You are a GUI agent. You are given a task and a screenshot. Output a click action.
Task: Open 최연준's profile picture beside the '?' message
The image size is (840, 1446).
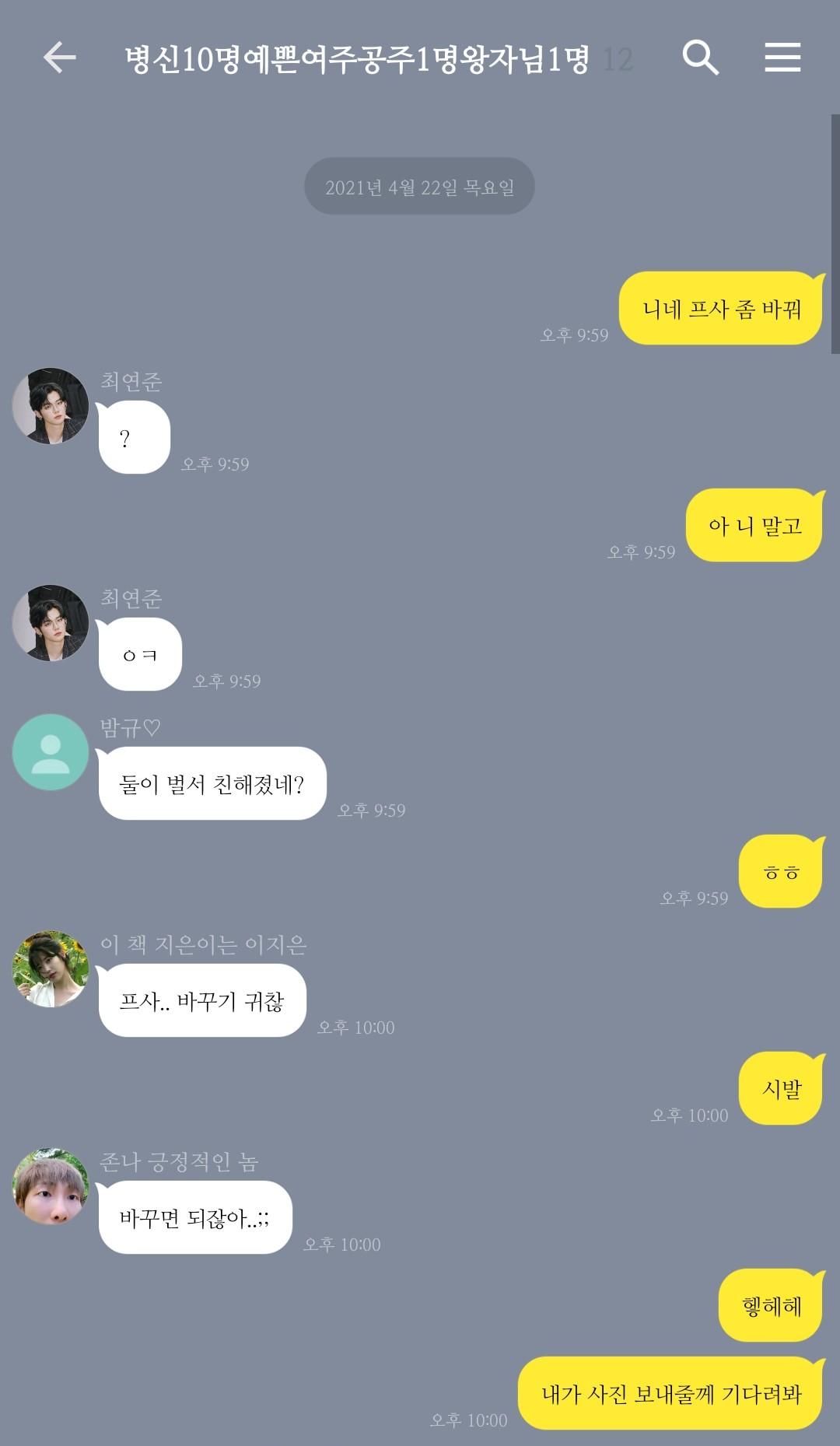click(51, 406)
